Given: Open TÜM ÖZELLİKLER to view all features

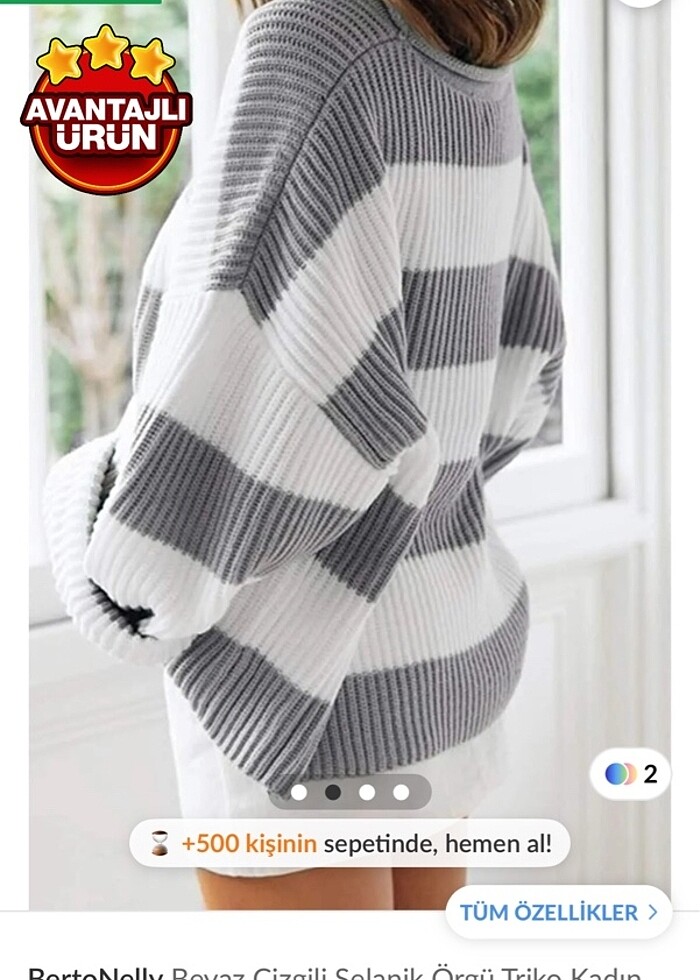Looking at the screenshot, I should point(558,912).
